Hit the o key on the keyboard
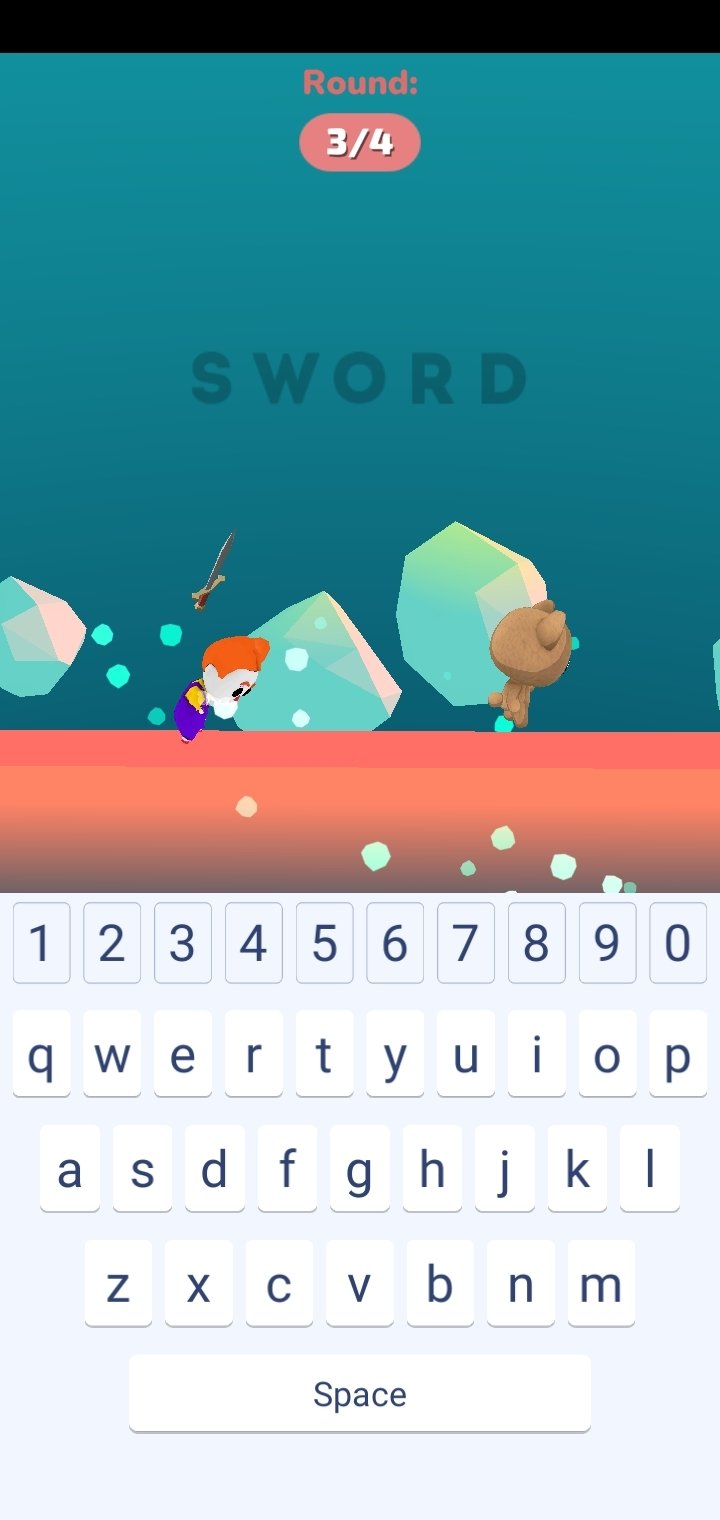Viewport: 720px width, 1520px height. [x=607, y=1053]
